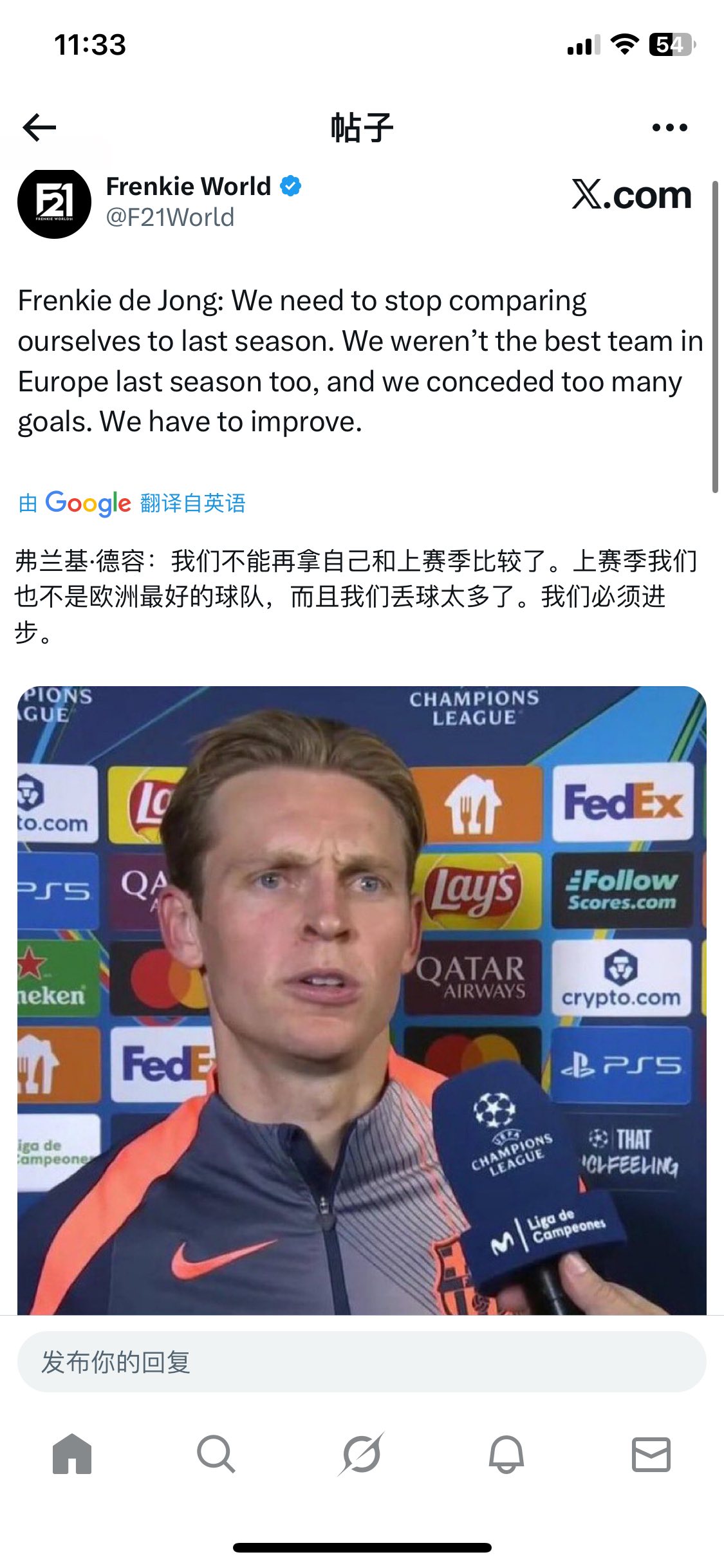The image size is (724, 1568).
Task: Switch to the Search tab
Action: pos(216,1454)
